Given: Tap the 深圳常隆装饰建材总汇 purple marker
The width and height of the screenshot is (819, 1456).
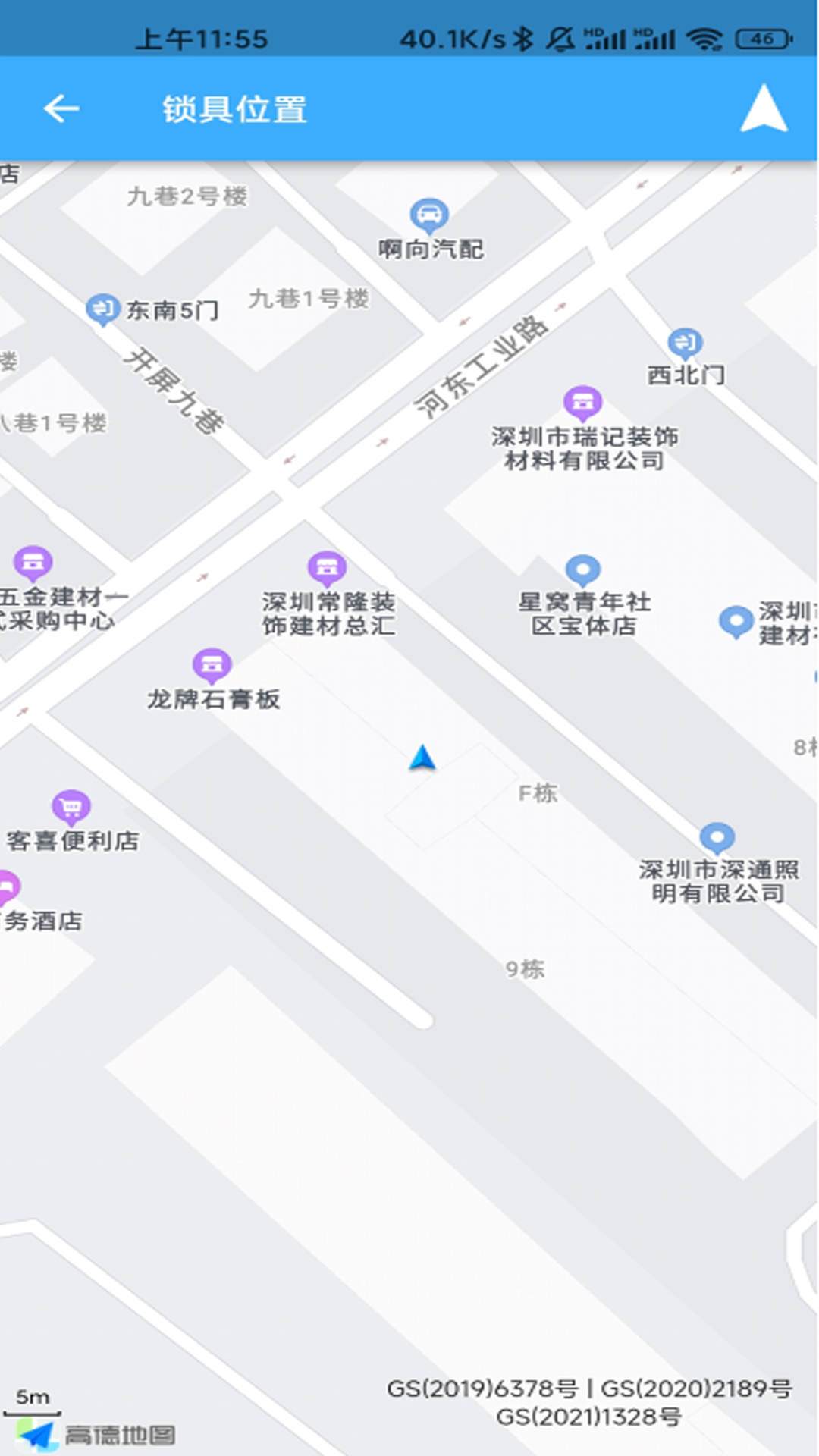Looking at the screenshot, I should pyautogui.click(x=326, y=566).
